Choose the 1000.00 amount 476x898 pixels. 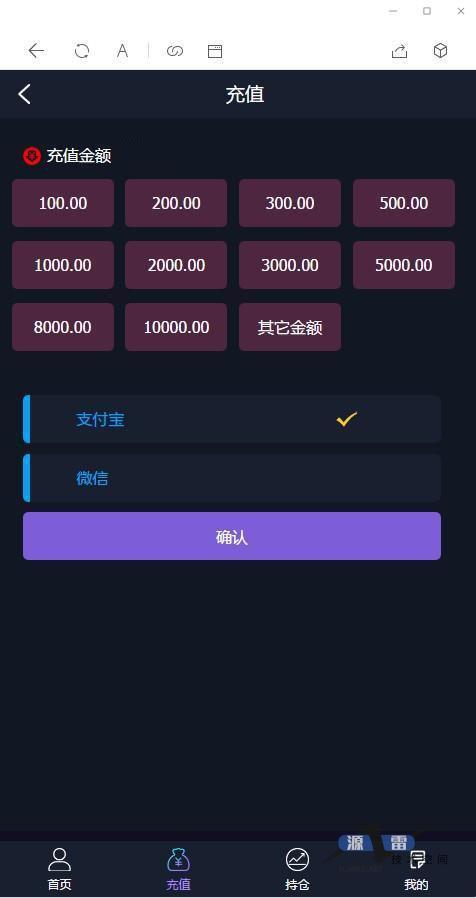63,265
